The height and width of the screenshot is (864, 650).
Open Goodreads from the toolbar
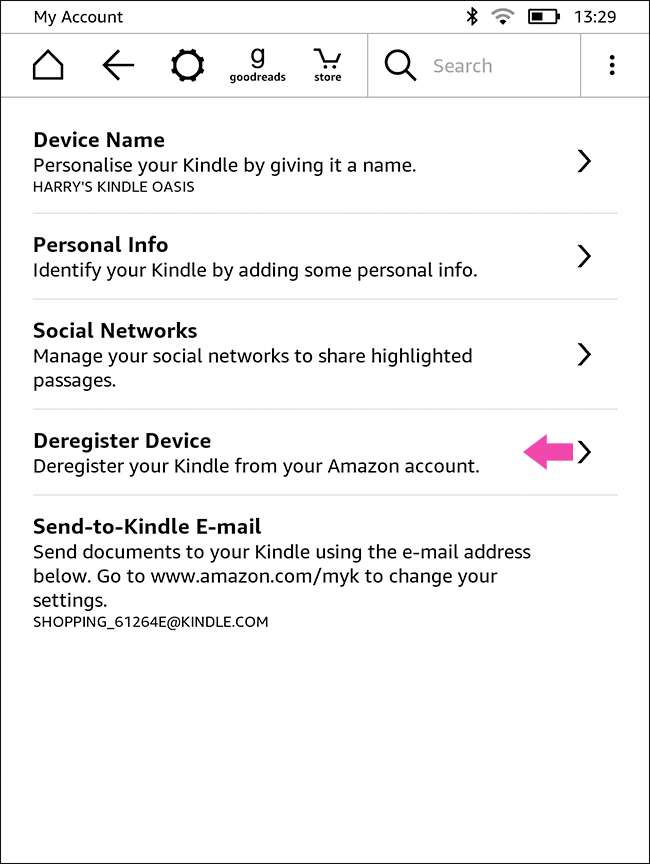click(257, 66)
